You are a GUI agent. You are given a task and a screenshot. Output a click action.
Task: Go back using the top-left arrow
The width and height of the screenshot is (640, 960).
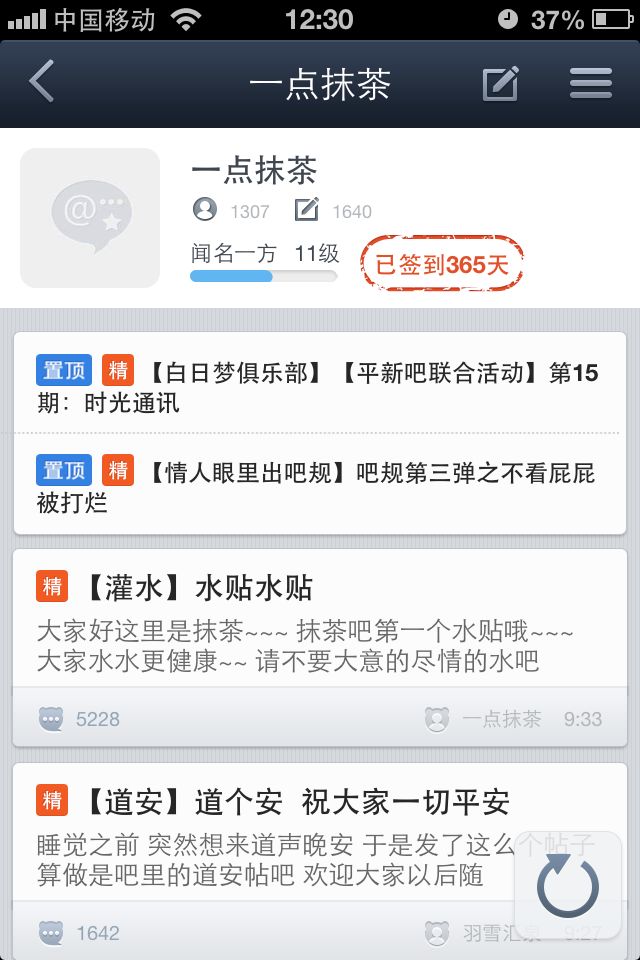42,81
